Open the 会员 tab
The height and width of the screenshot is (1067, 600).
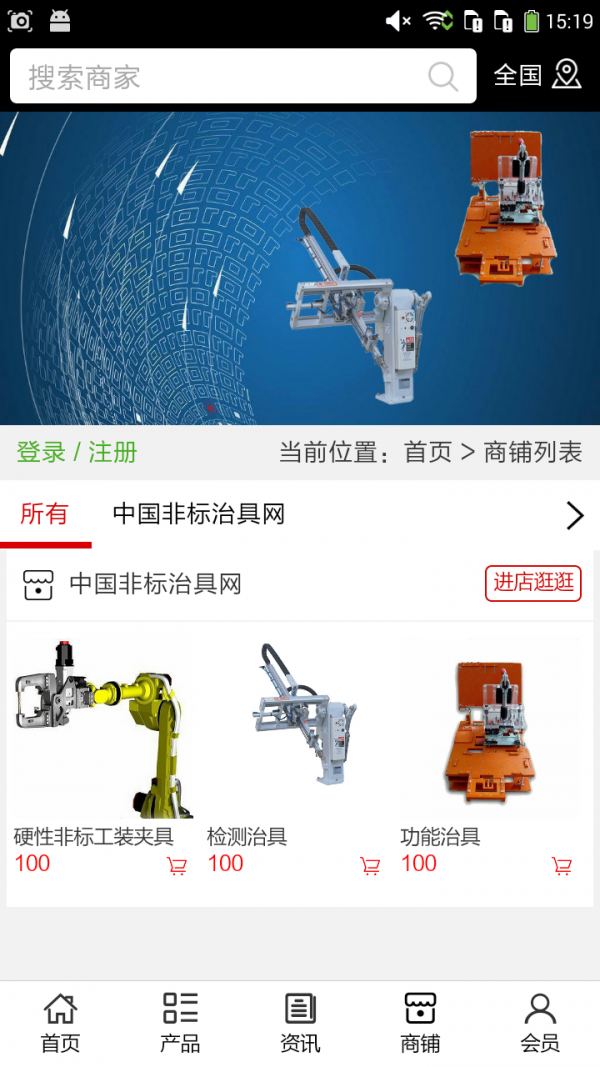point(540,1023)
